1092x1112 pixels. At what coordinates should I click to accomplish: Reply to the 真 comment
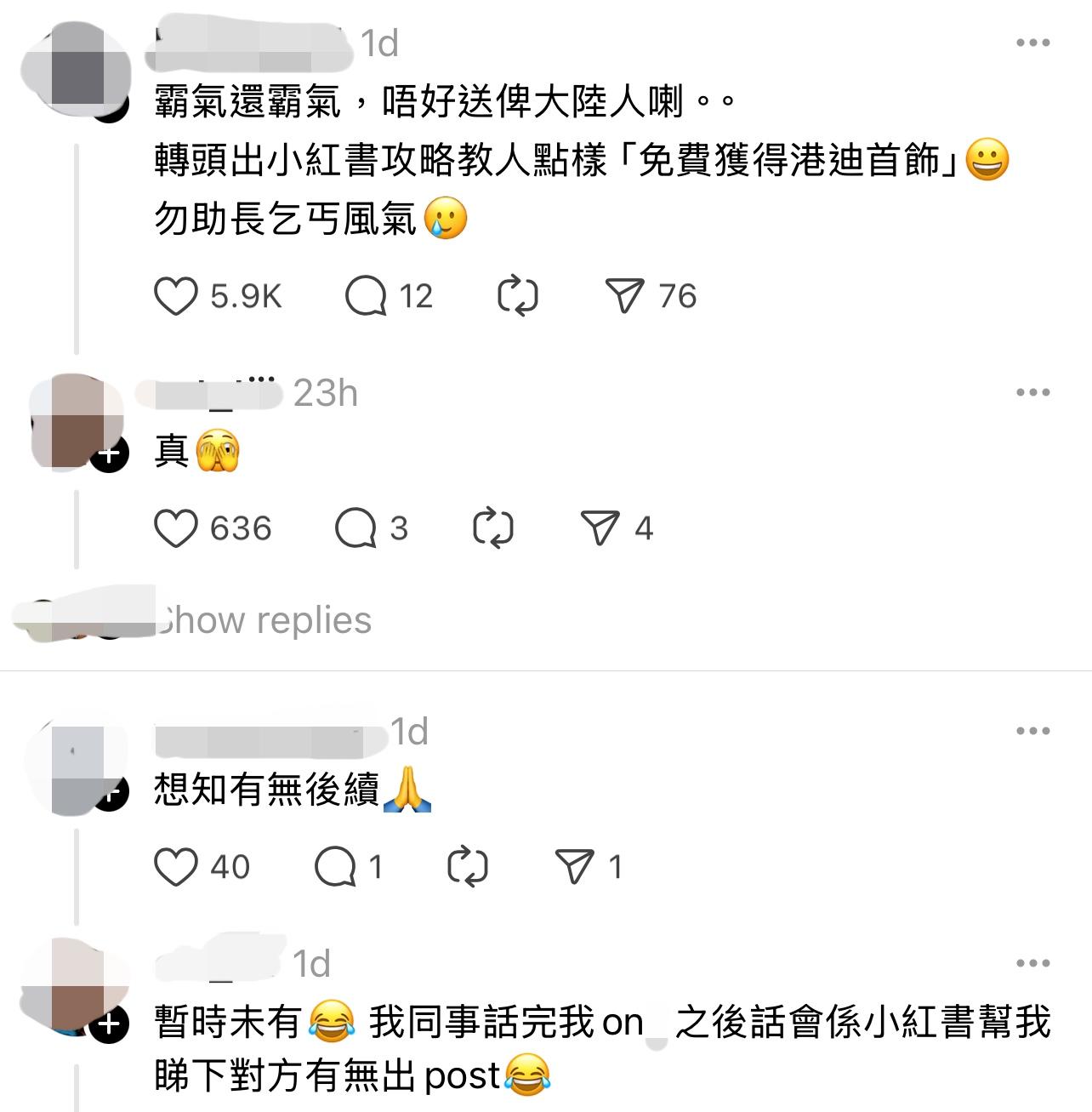(x=355, y=528)
